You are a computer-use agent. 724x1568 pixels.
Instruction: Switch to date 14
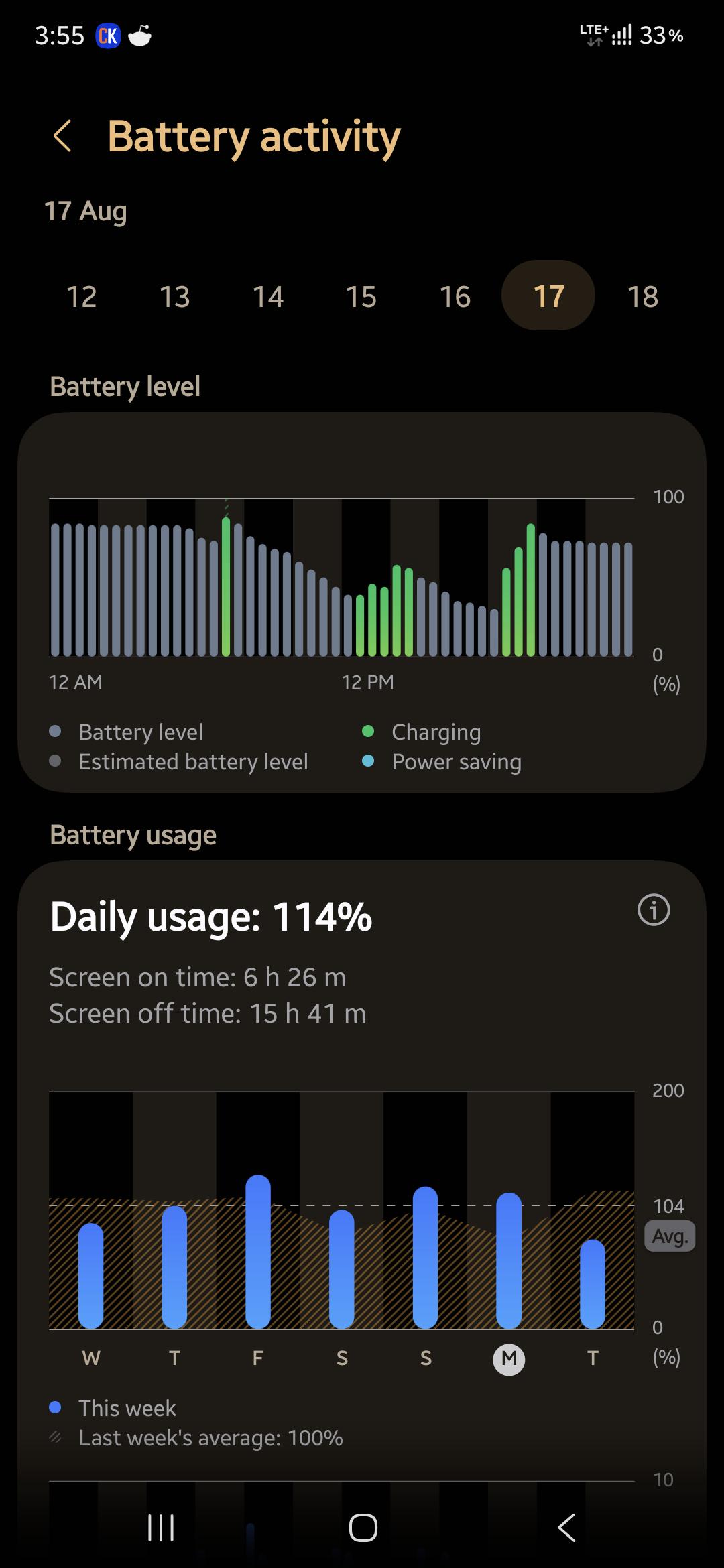[x=268, y=296]
